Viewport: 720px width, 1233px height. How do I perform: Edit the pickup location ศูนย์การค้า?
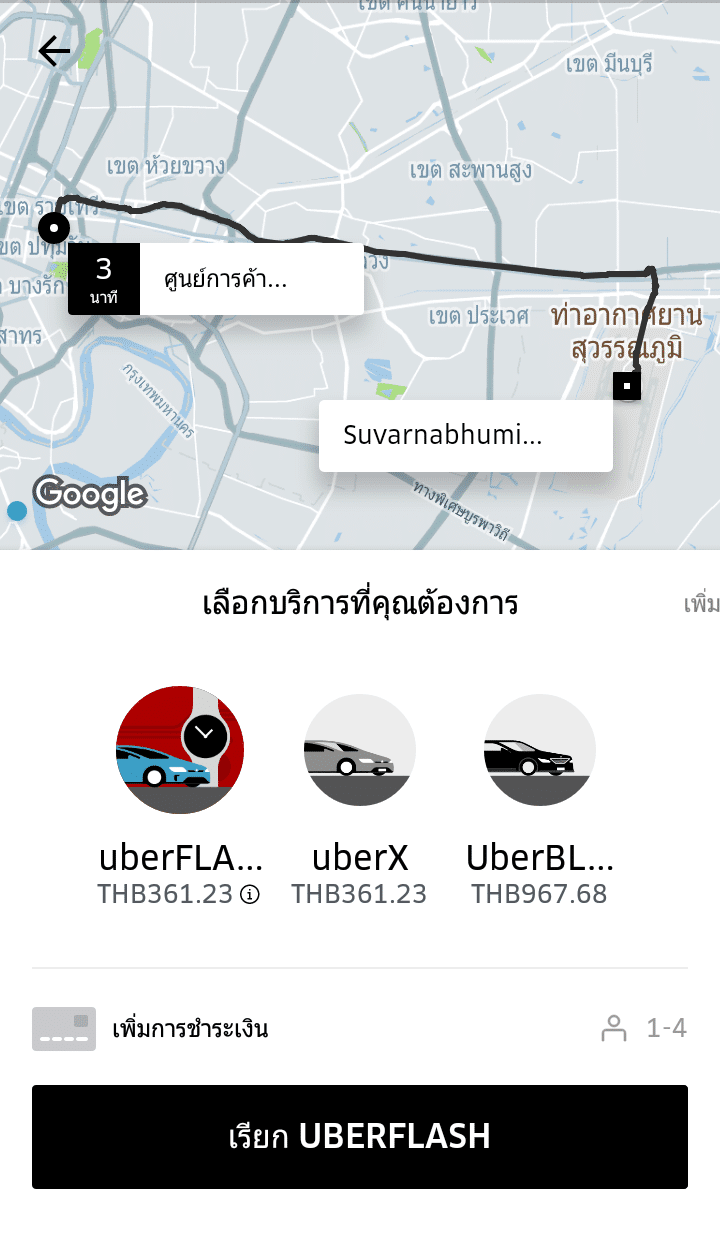(250, 279)
